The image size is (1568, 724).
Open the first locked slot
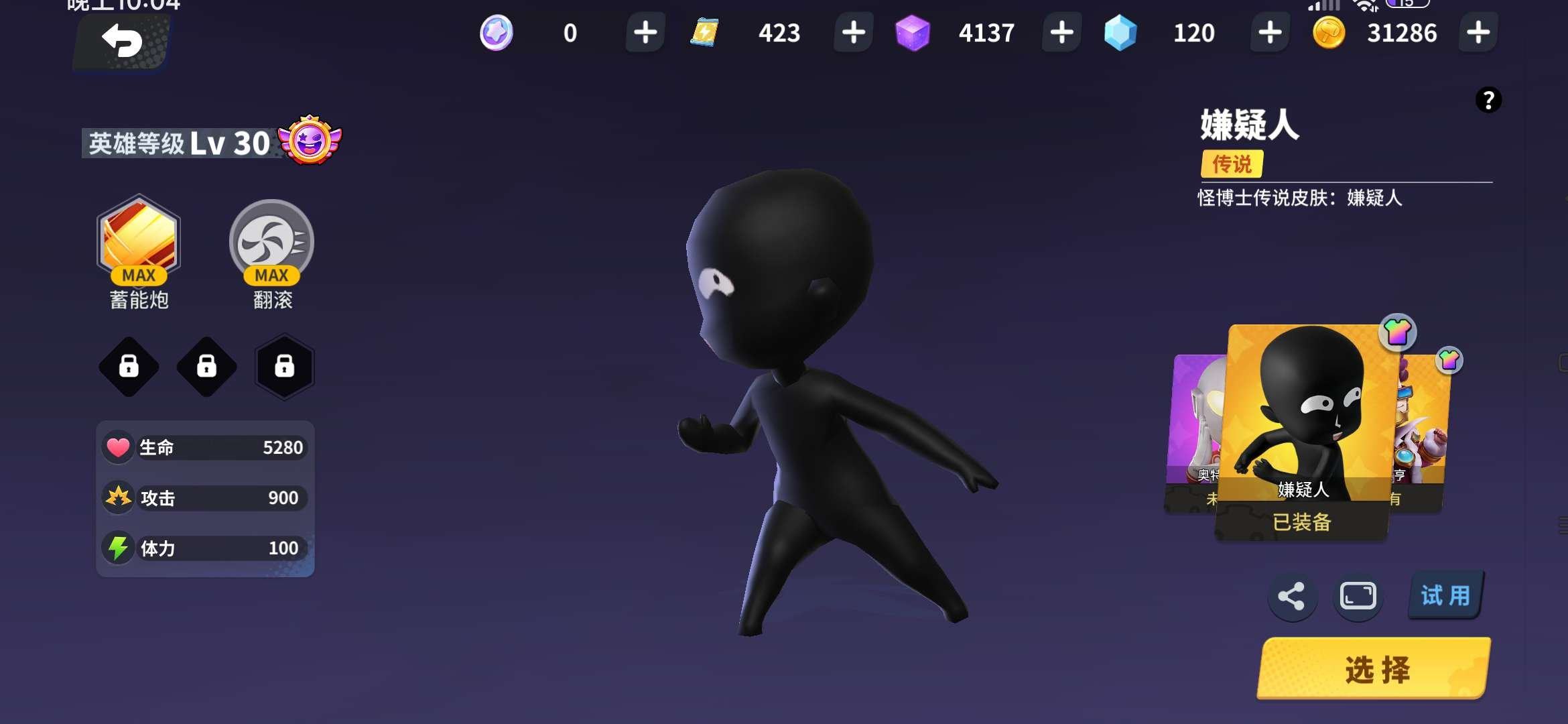tap(129, 366)
